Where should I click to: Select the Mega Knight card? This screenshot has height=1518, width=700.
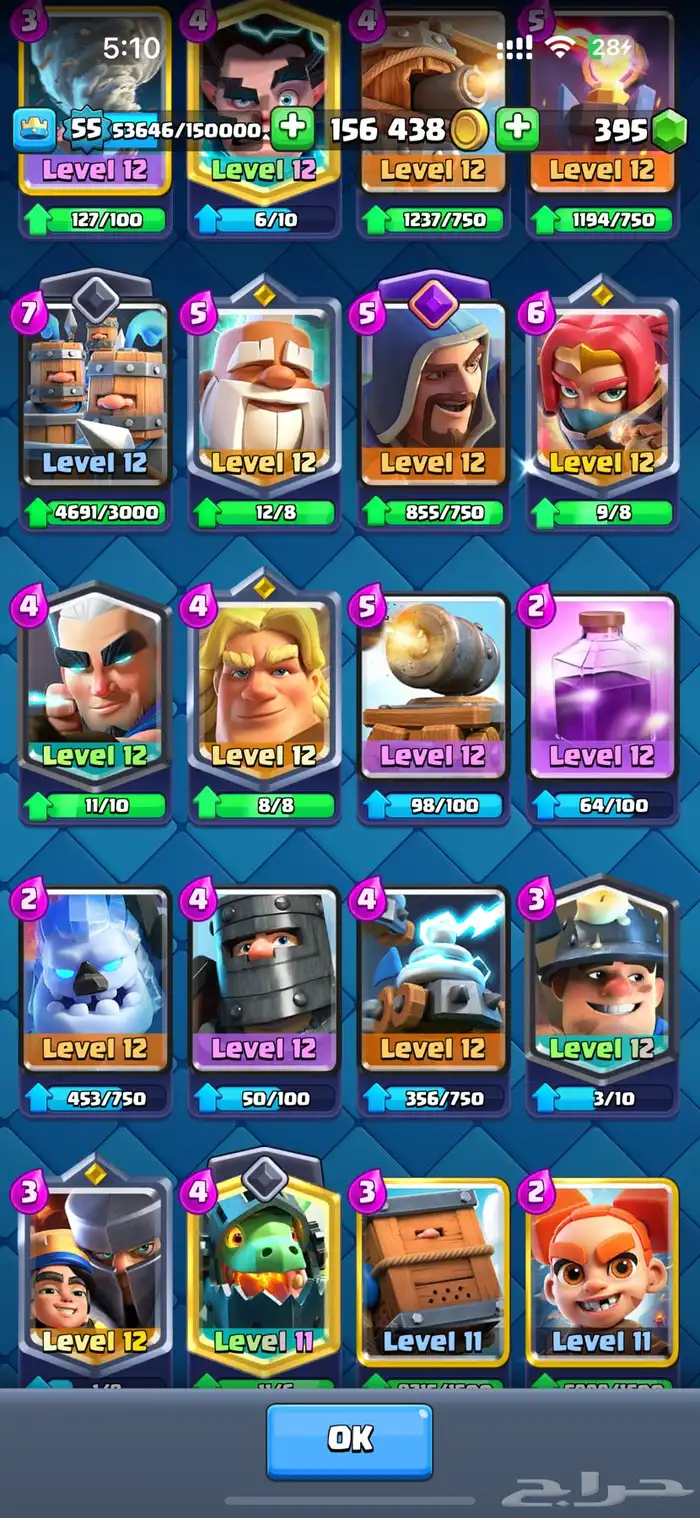(x=264, y=985)
